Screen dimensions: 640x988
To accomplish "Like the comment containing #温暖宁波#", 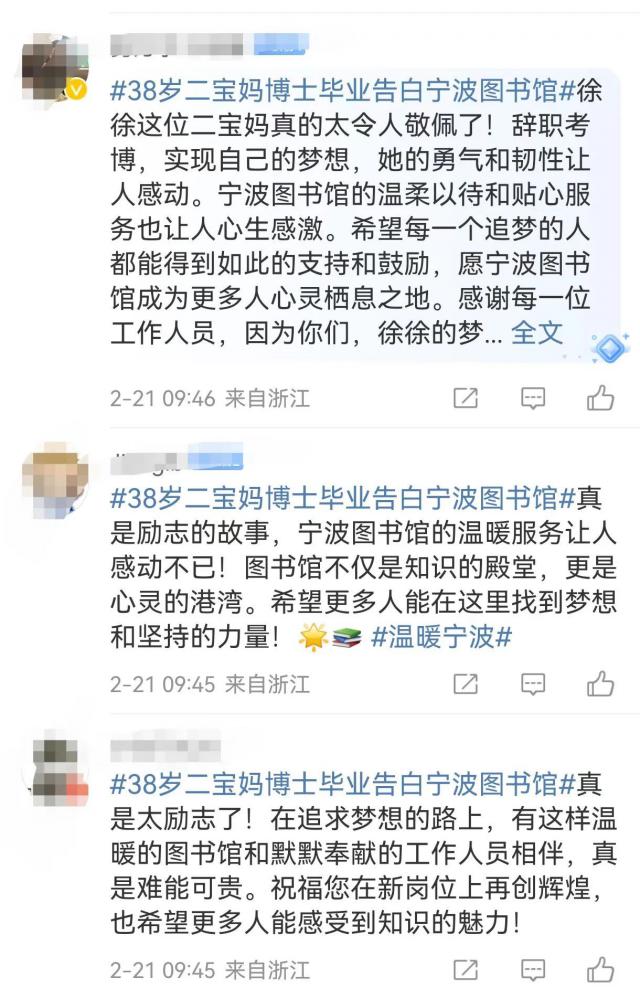I will [600, 684].
